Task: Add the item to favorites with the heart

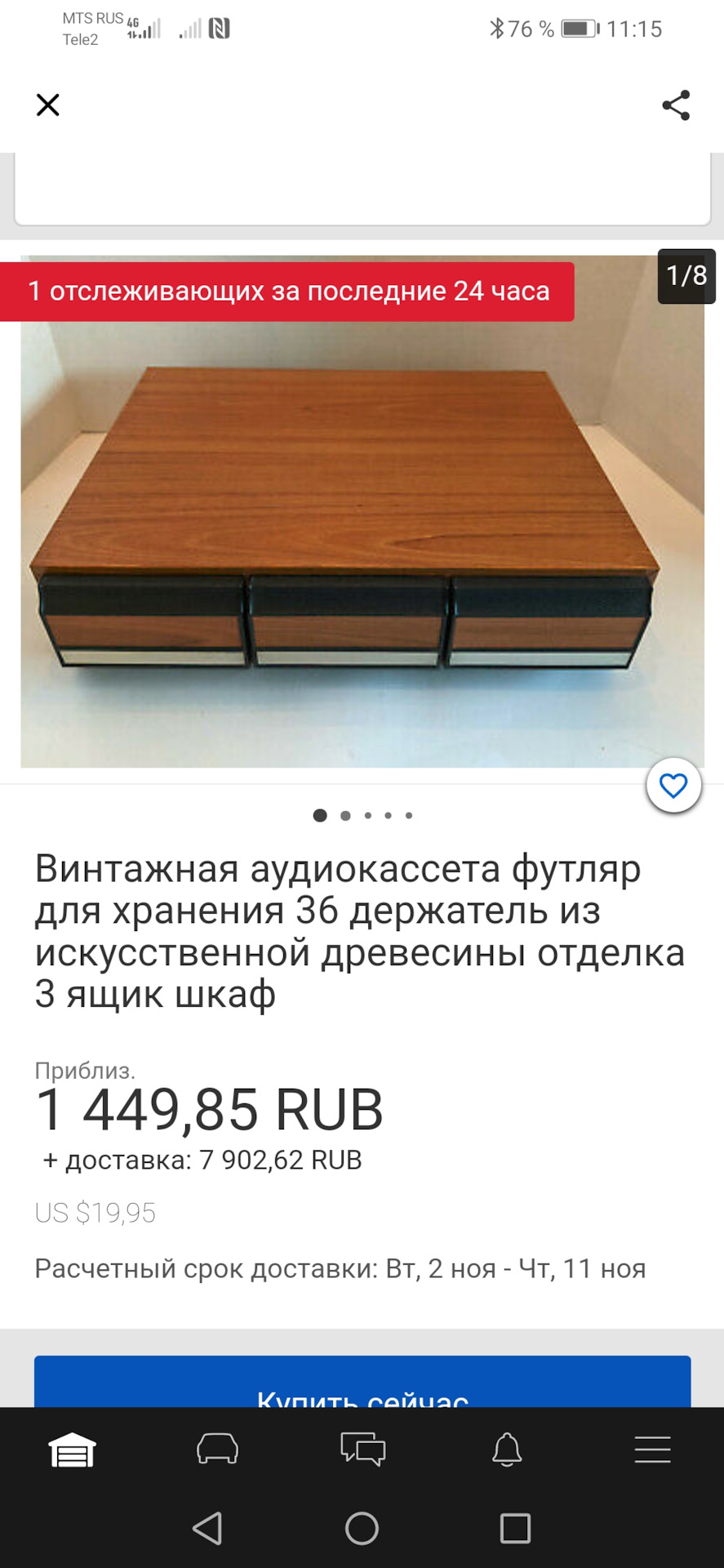Action: click(673, 786)
